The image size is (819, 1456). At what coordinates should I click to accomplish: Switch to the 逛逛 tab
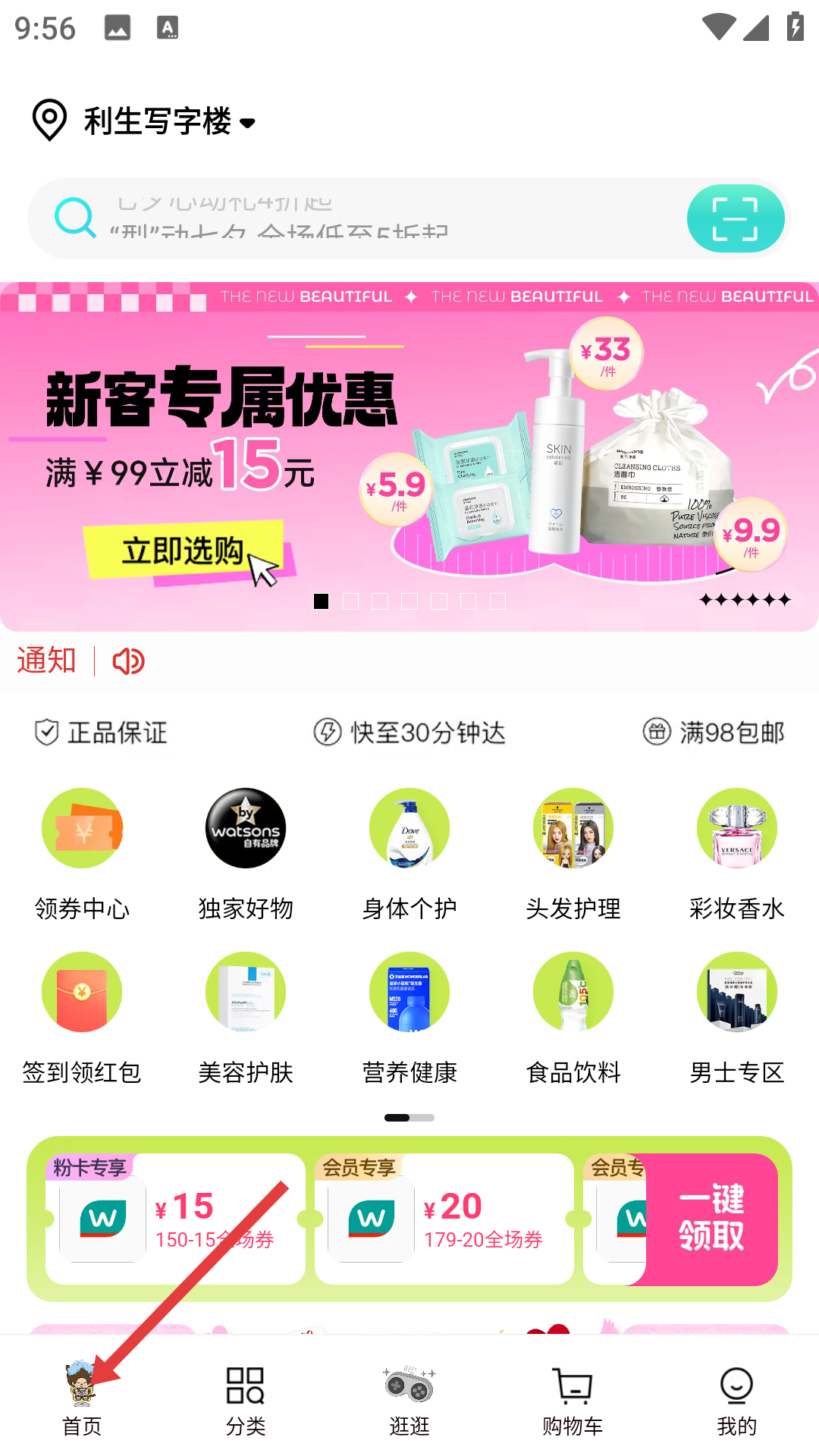click(409, 1400)
